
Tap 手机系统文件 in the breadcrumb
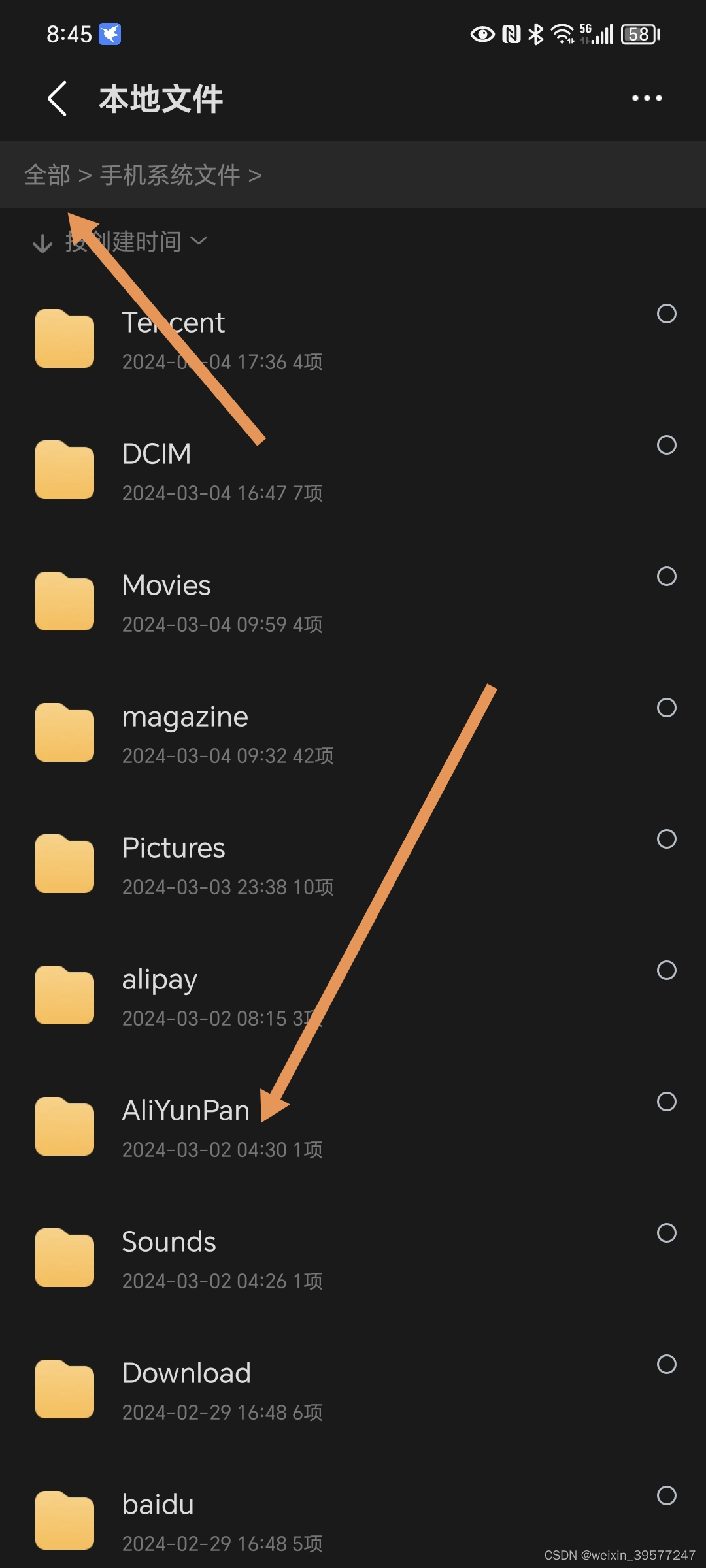(170, 175)
